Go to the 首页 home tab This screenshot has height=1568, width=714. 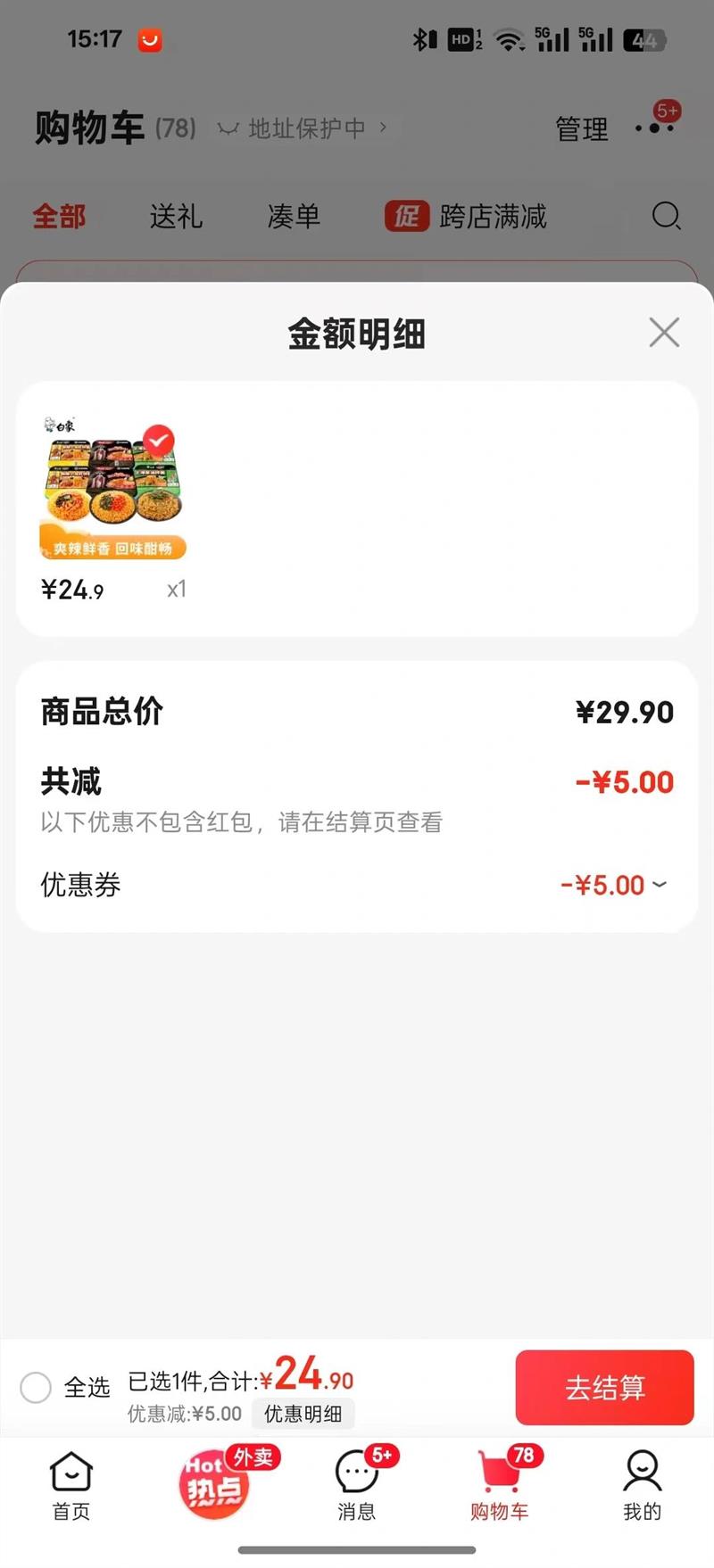coord(71,1485)
